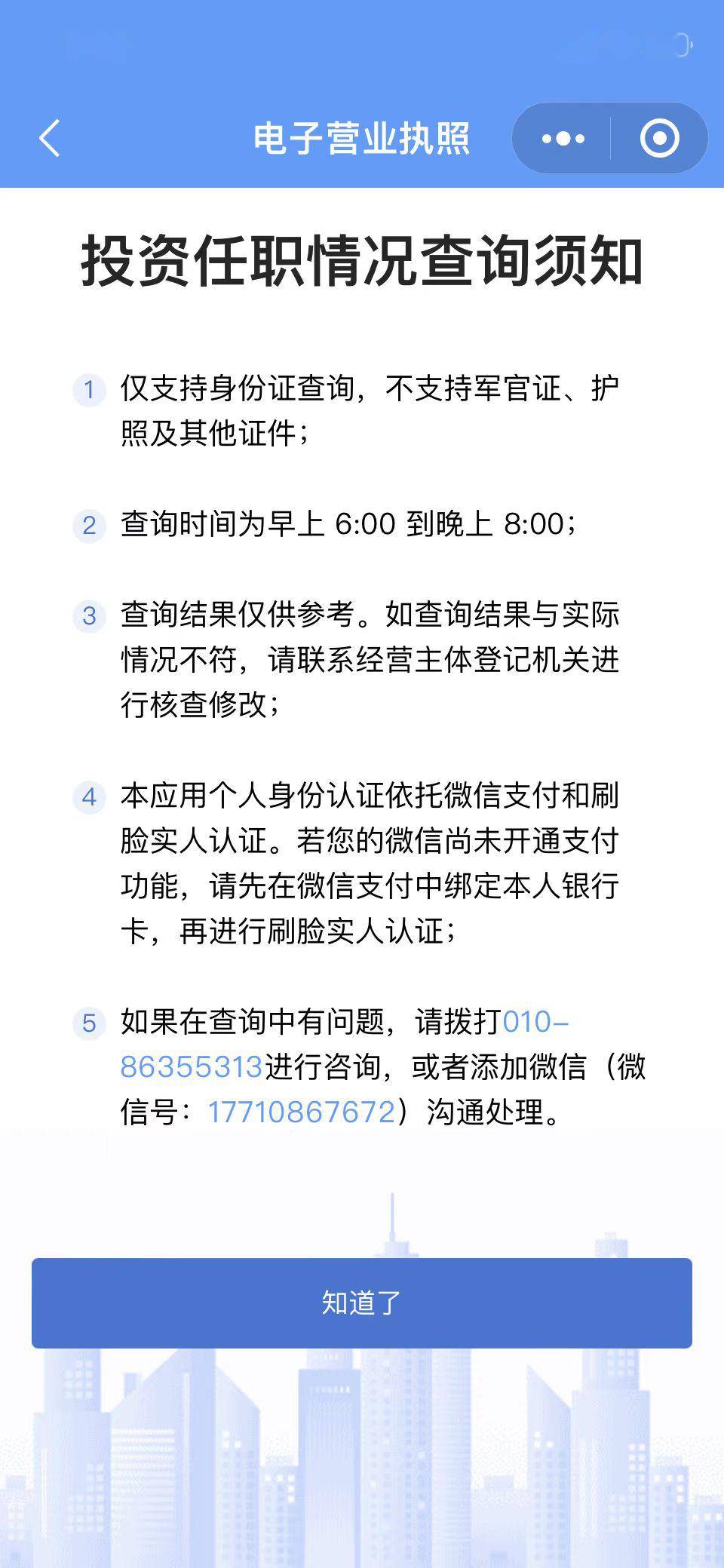Go back using the top-left arrow

pyautogui.click(x=50, y=139)
